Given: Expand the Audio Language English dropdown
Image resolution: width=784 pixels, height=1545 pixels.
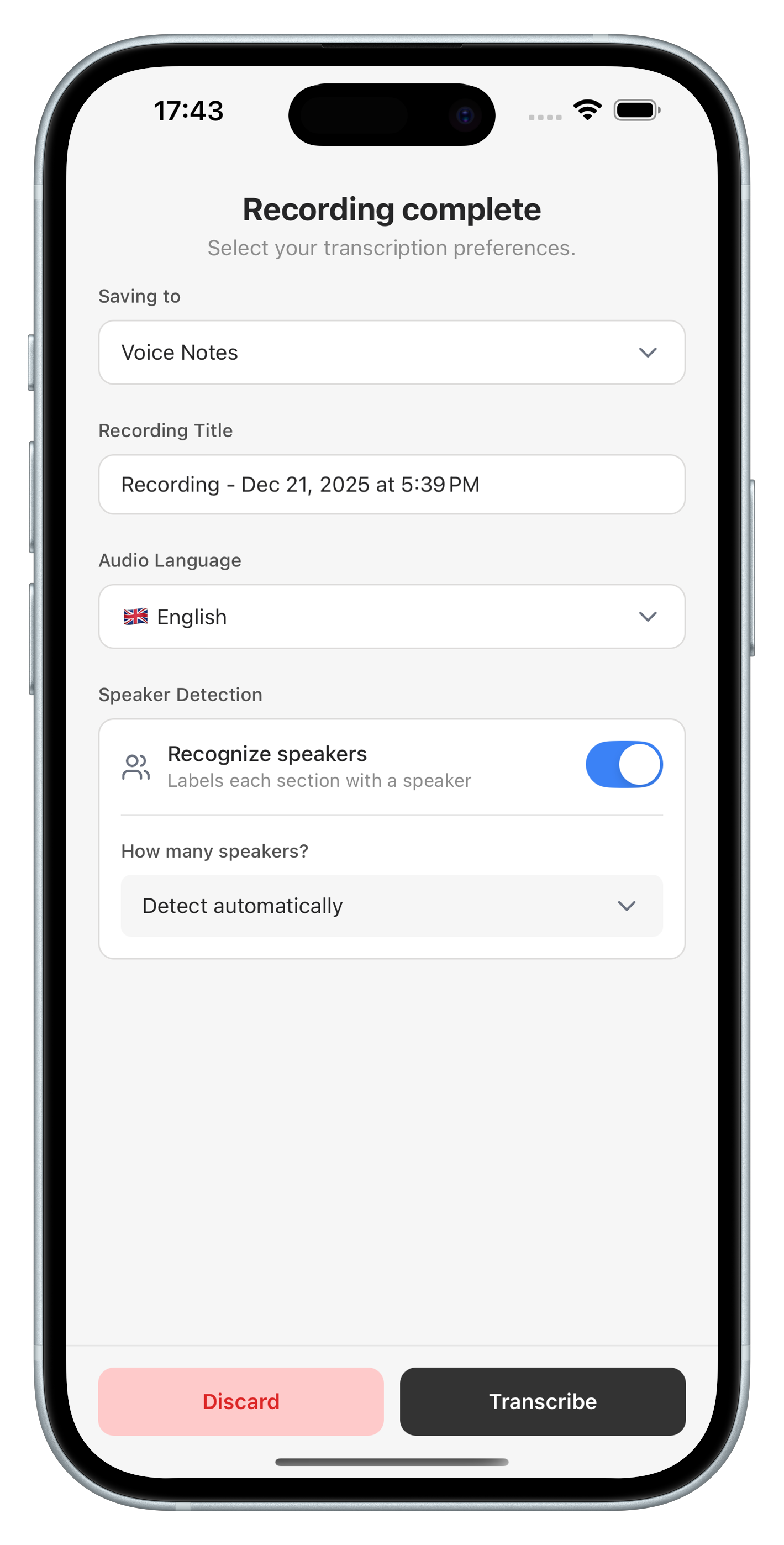Looking at the screenshot, I should pyautogui.click(x=391, y=617).
